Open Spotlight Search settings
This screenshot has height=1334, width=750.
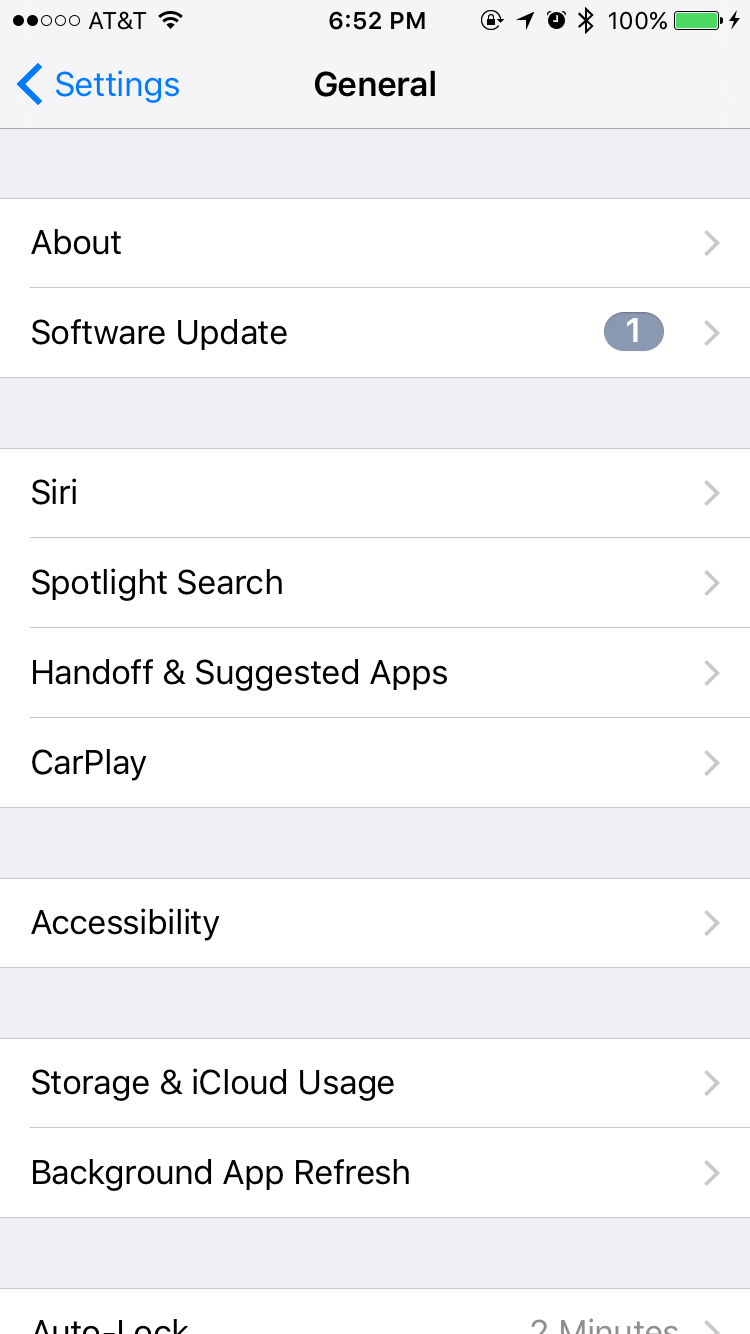(x=375, y=583)
